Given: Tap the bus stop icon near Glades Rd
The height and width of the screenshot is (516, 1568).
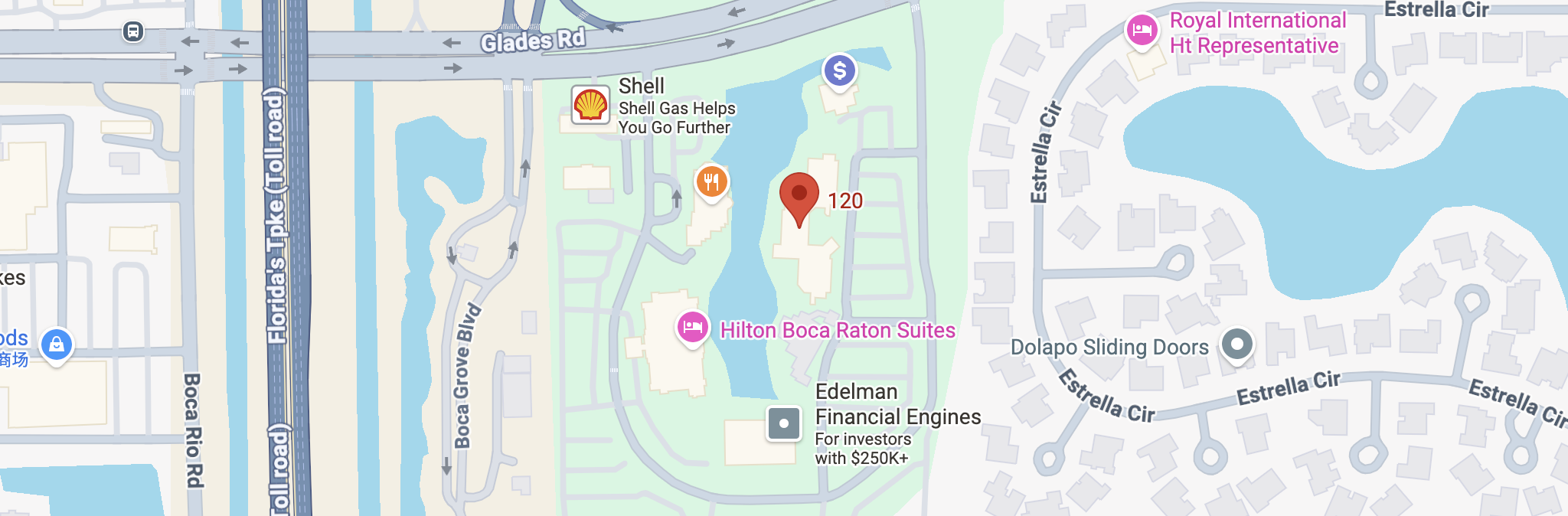Looking at the screenshot, I should (133, 32).
